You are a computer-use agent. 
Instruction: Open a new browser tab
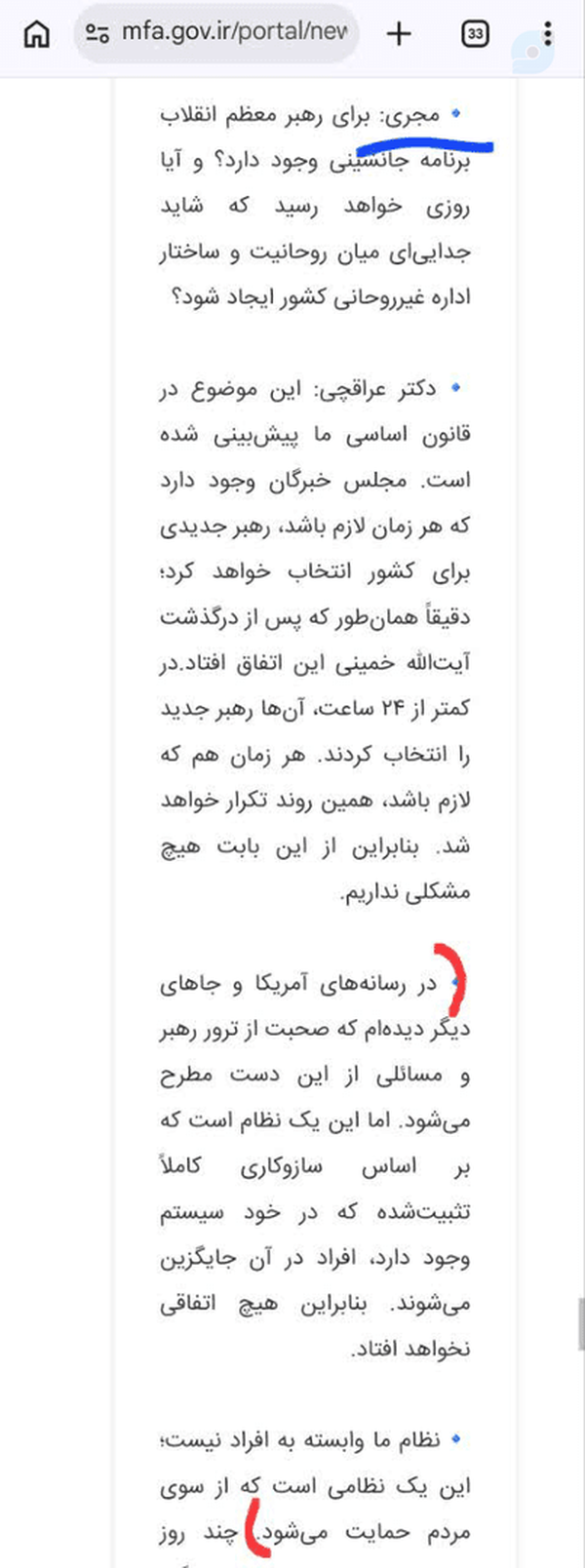(x=399, y=34)
